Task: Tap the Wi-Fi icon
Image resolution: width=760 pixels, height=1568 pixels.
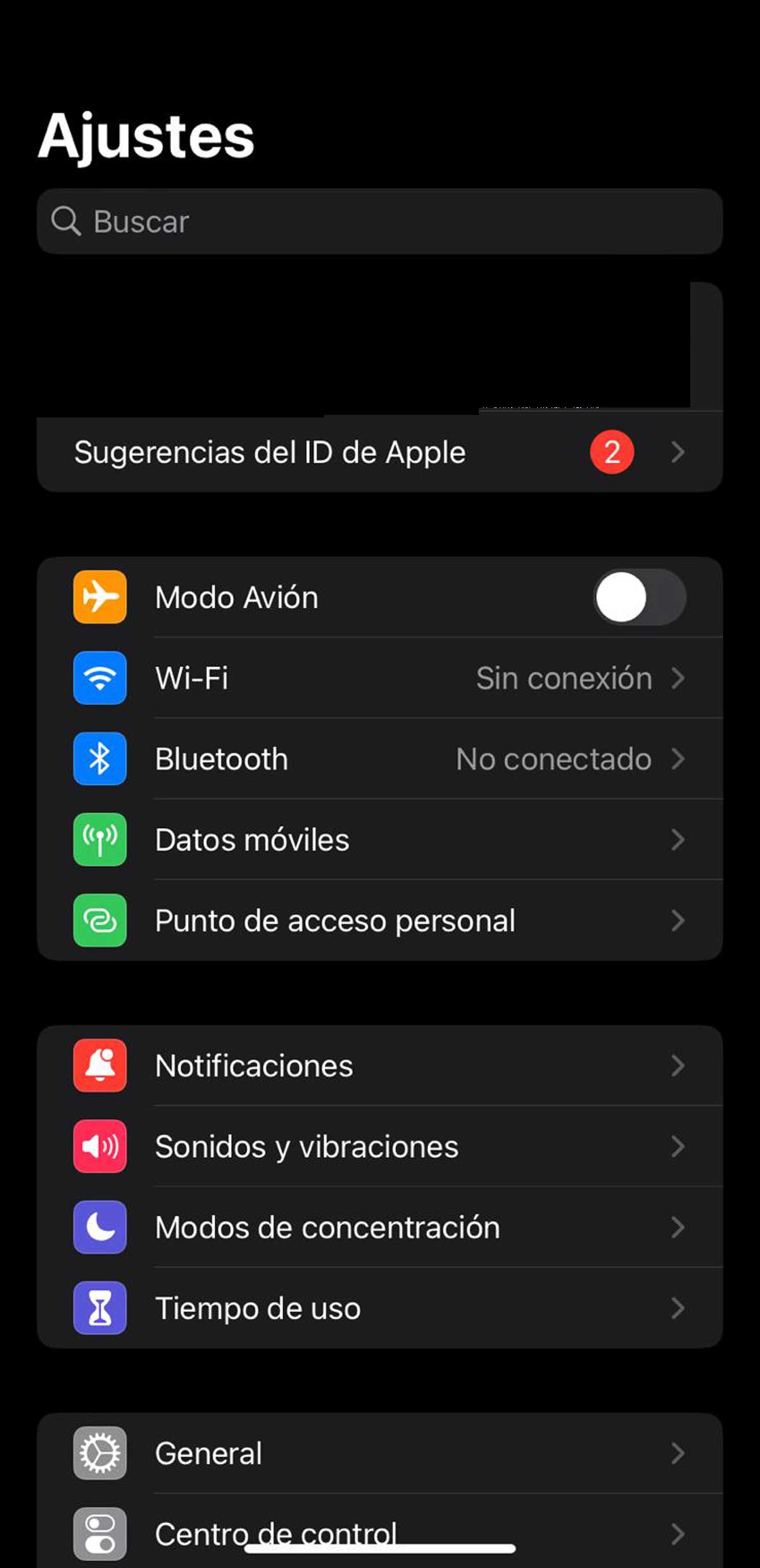Action: (x=99, y=677)
